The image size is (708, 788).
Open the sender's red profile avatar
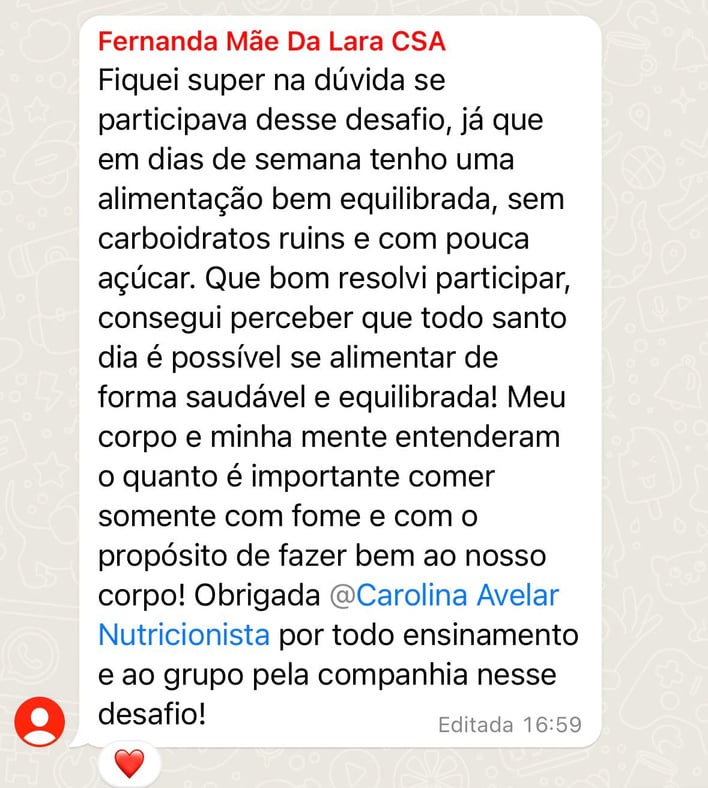point(41,722)
